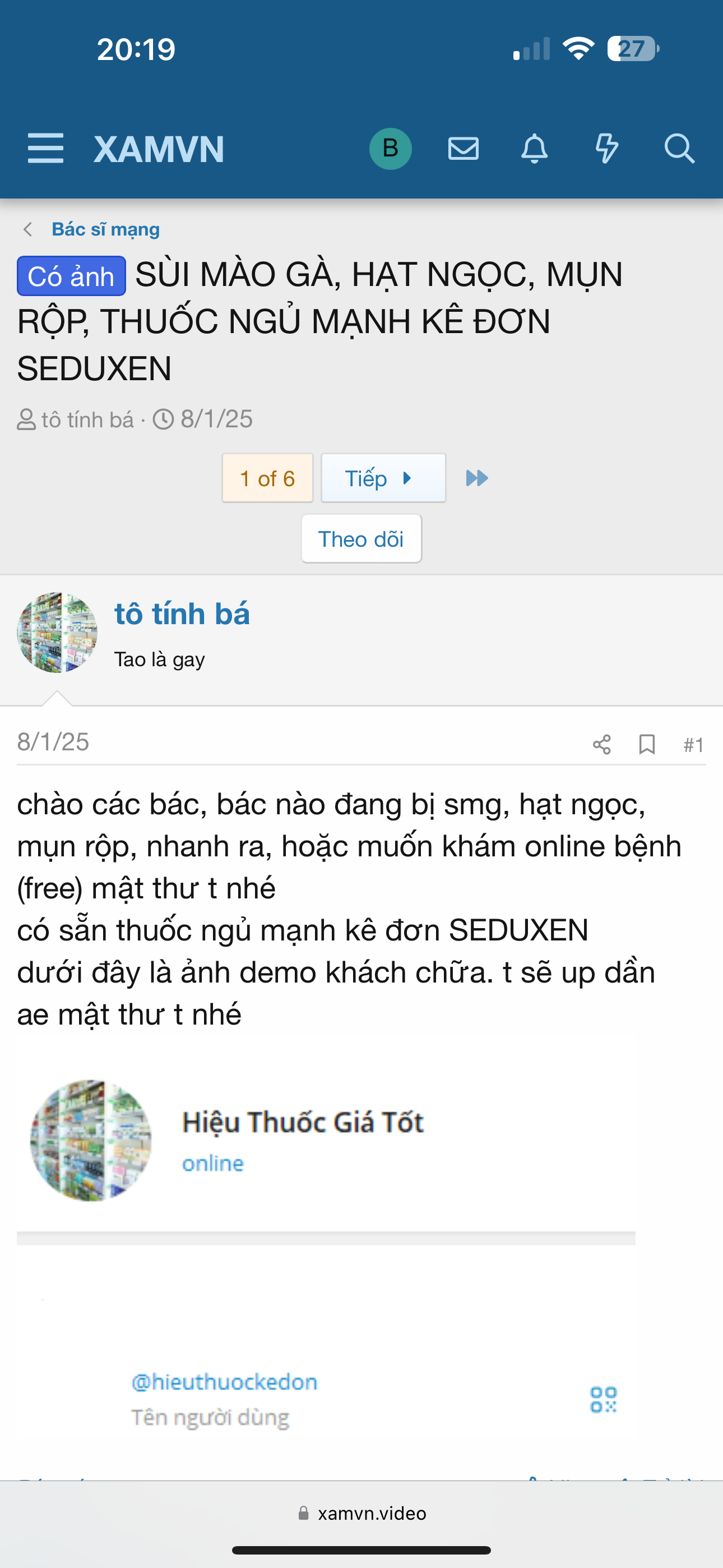723x1568 pixels.
Task: Open the 1 of 6 page selector
Action: [x=267, y=478]
